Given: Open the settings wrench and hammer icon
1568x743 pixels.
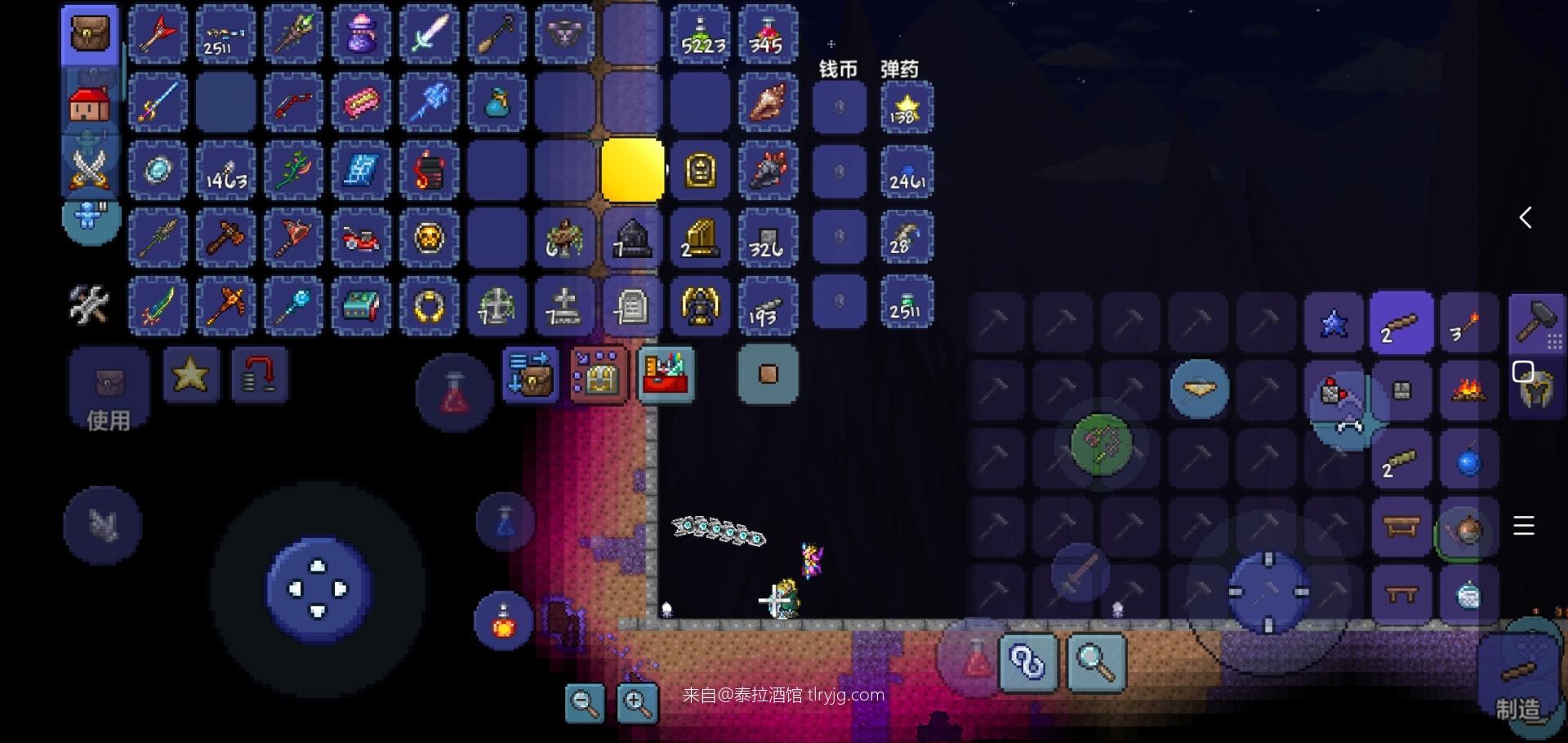Looking at the screenshot, I should tap(89, 305).
